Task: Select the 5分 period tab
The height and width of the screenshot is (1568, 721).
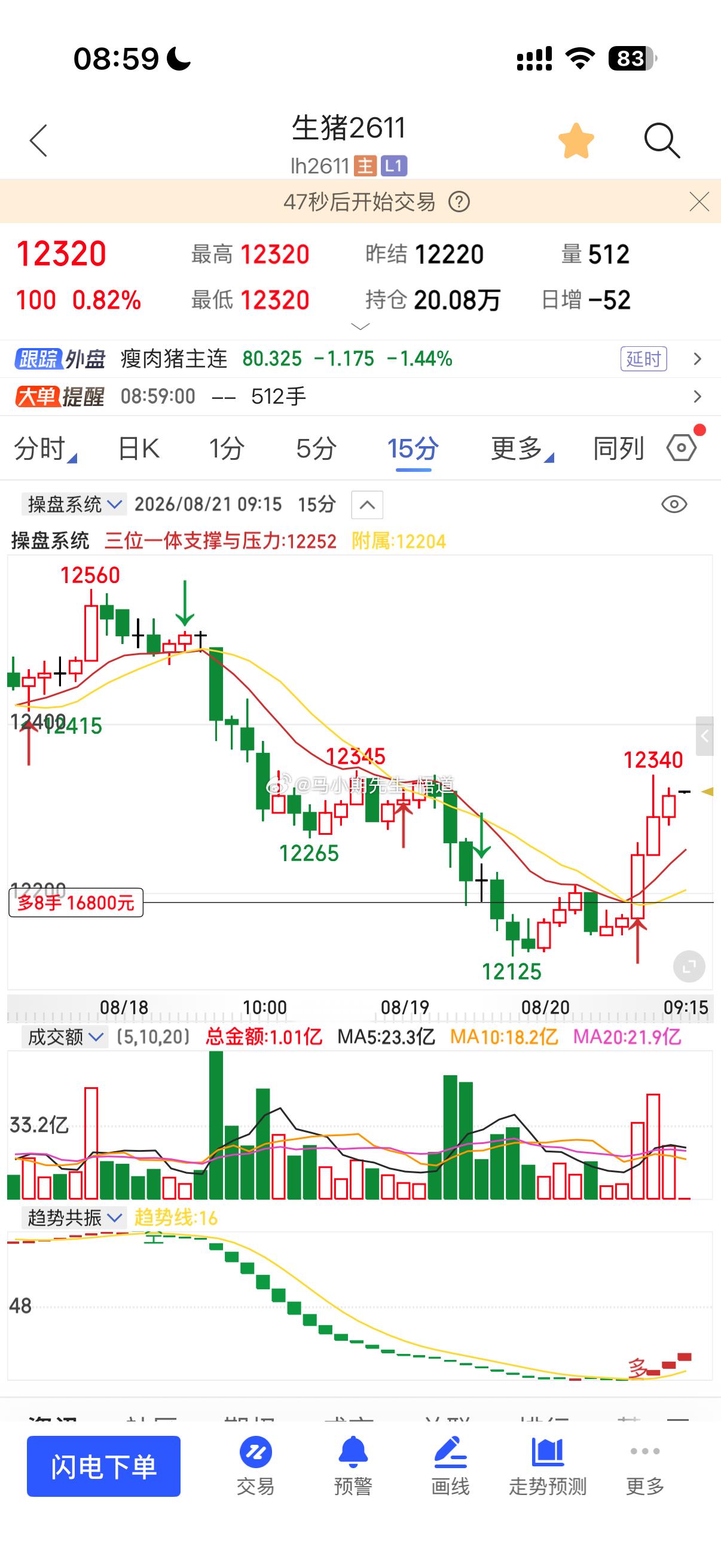Action: click(316, 449)
